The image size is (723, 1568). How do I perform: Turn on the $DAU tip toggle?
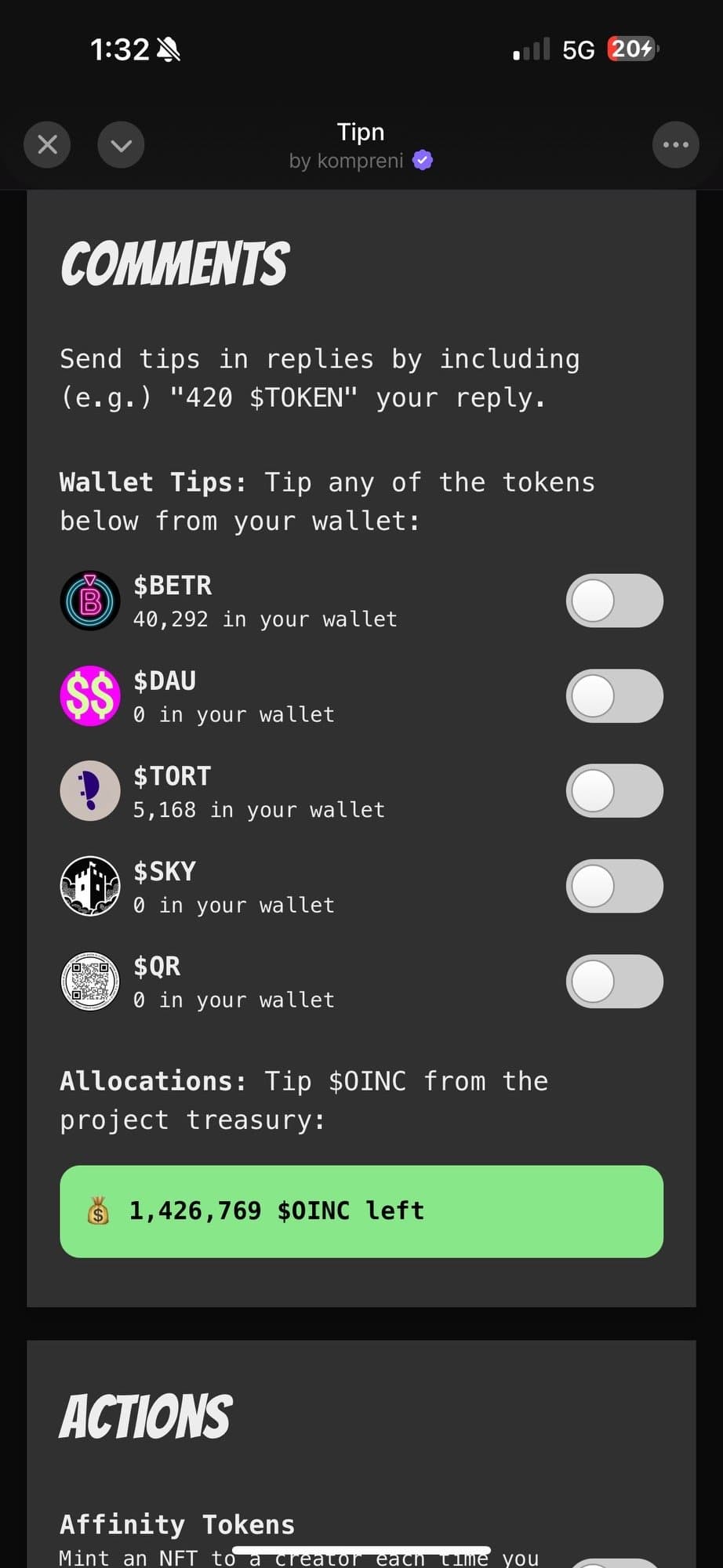[x=614, y=696]
